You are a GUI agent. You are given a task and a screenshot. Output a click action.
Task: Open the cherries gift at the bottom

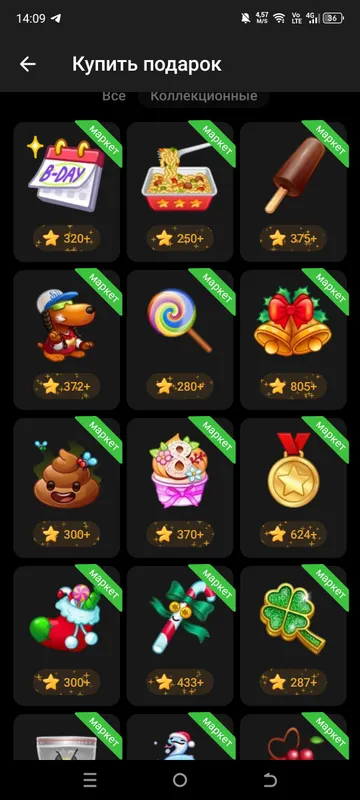tap(293, 737)
